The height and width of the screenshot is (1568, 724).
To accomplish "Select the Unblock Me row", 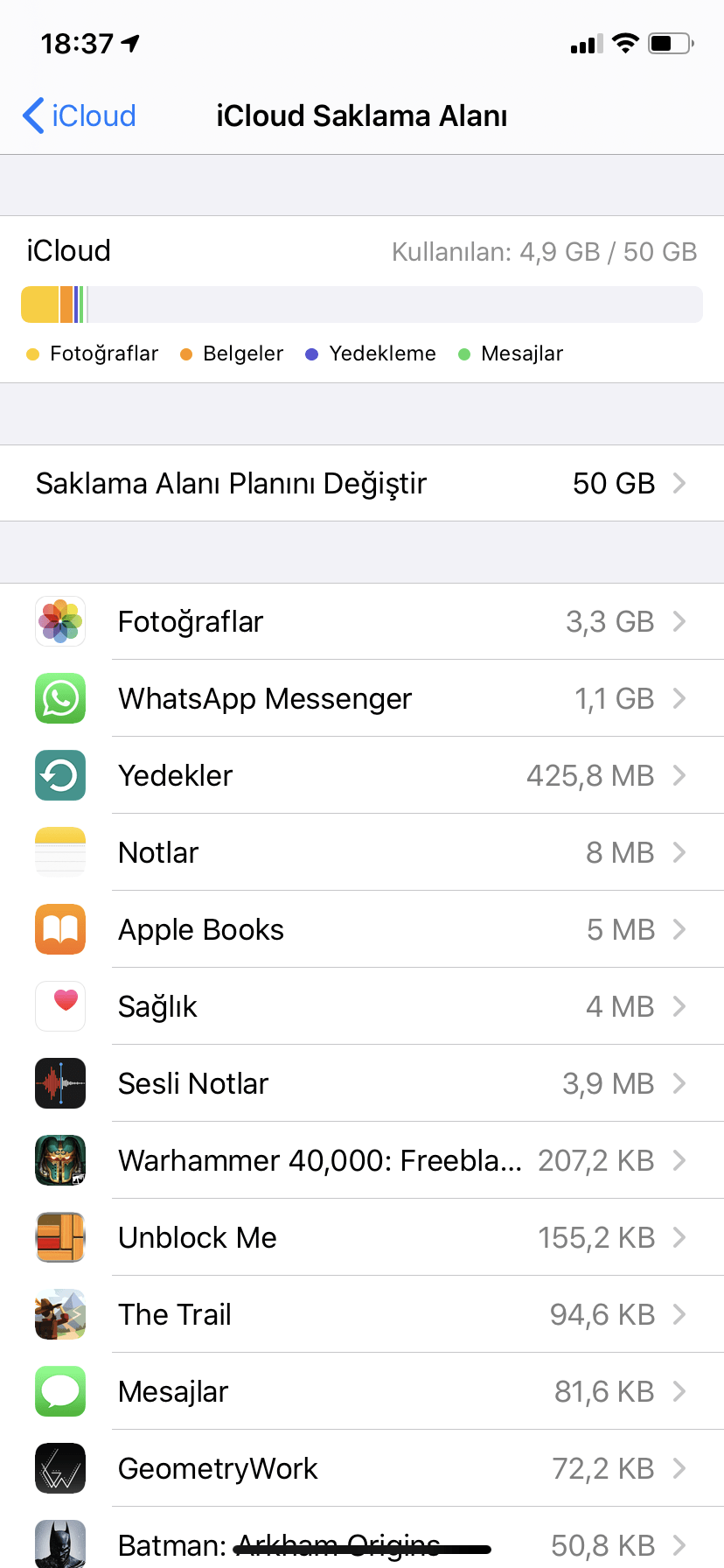I will (x=362, y=1237).
